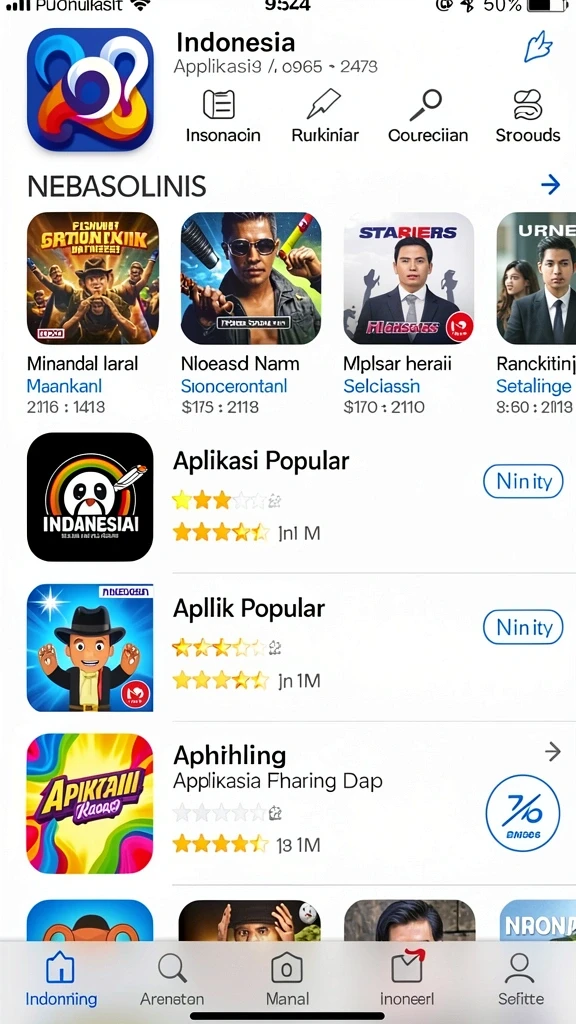Tap the blue icon beside the Indonesia title

pyautogui.click(x=539, y=46)
